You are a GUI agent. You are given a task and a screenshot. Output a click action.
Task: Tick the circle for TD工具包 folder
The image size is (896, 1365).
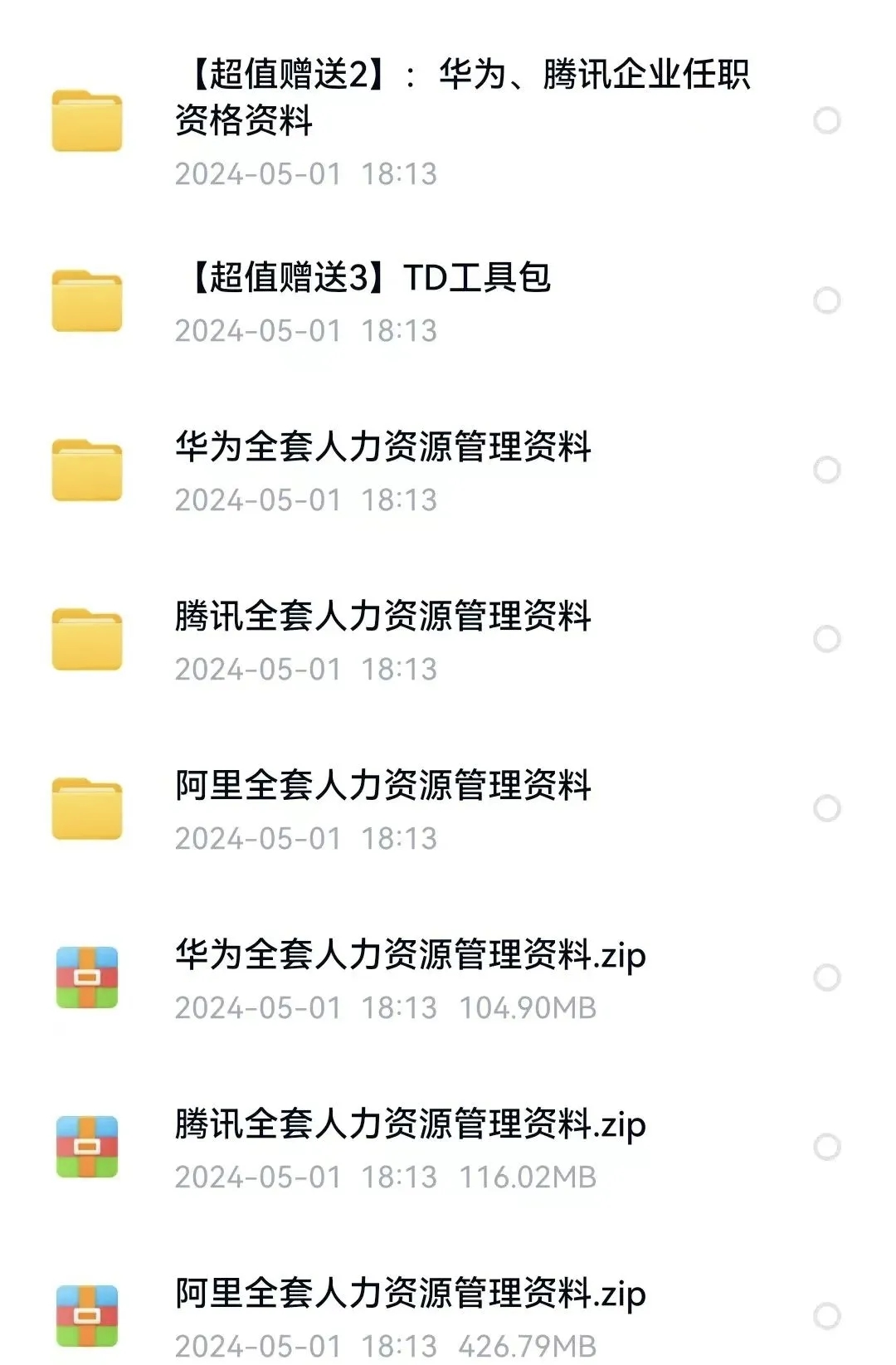point(826,300)
